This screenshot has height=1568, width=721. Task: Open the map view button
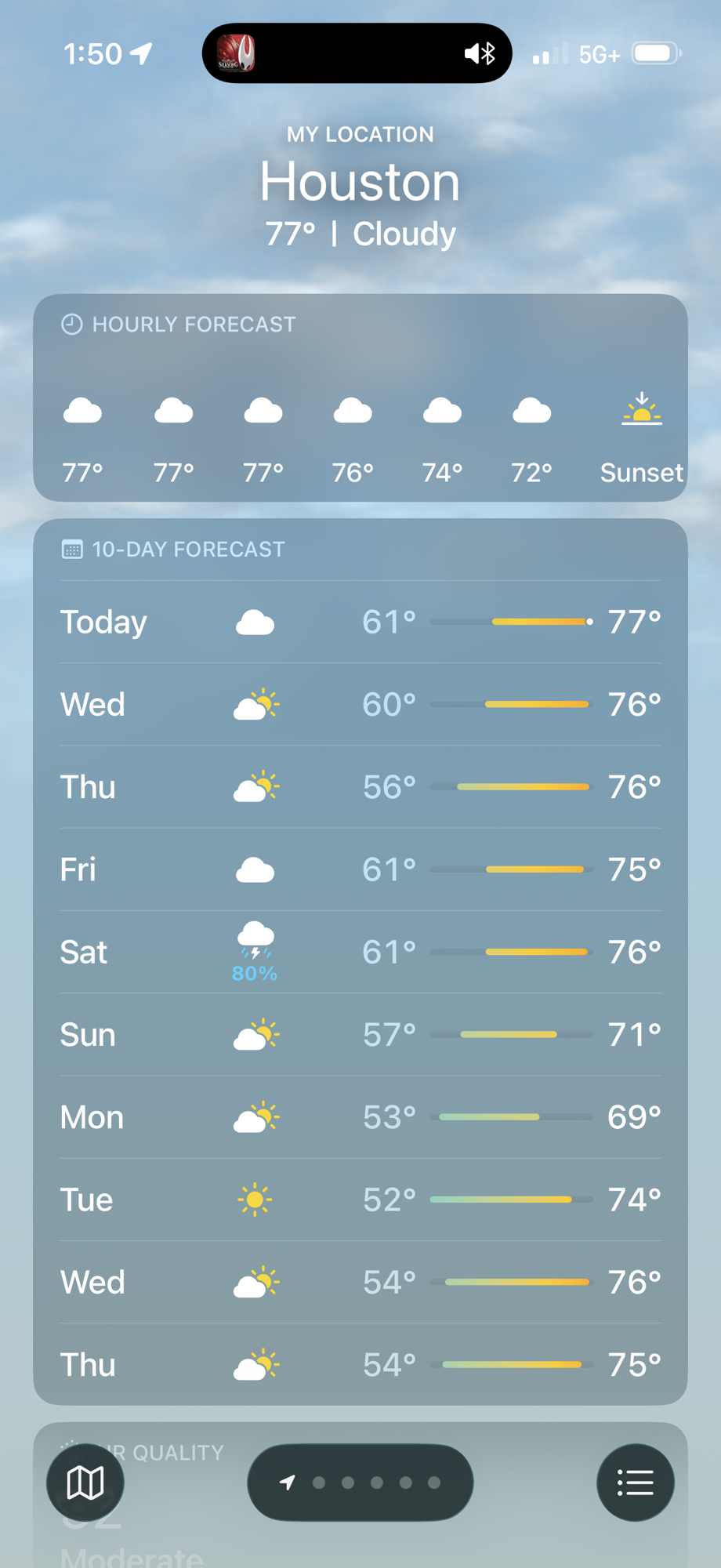coord(85,1483)
